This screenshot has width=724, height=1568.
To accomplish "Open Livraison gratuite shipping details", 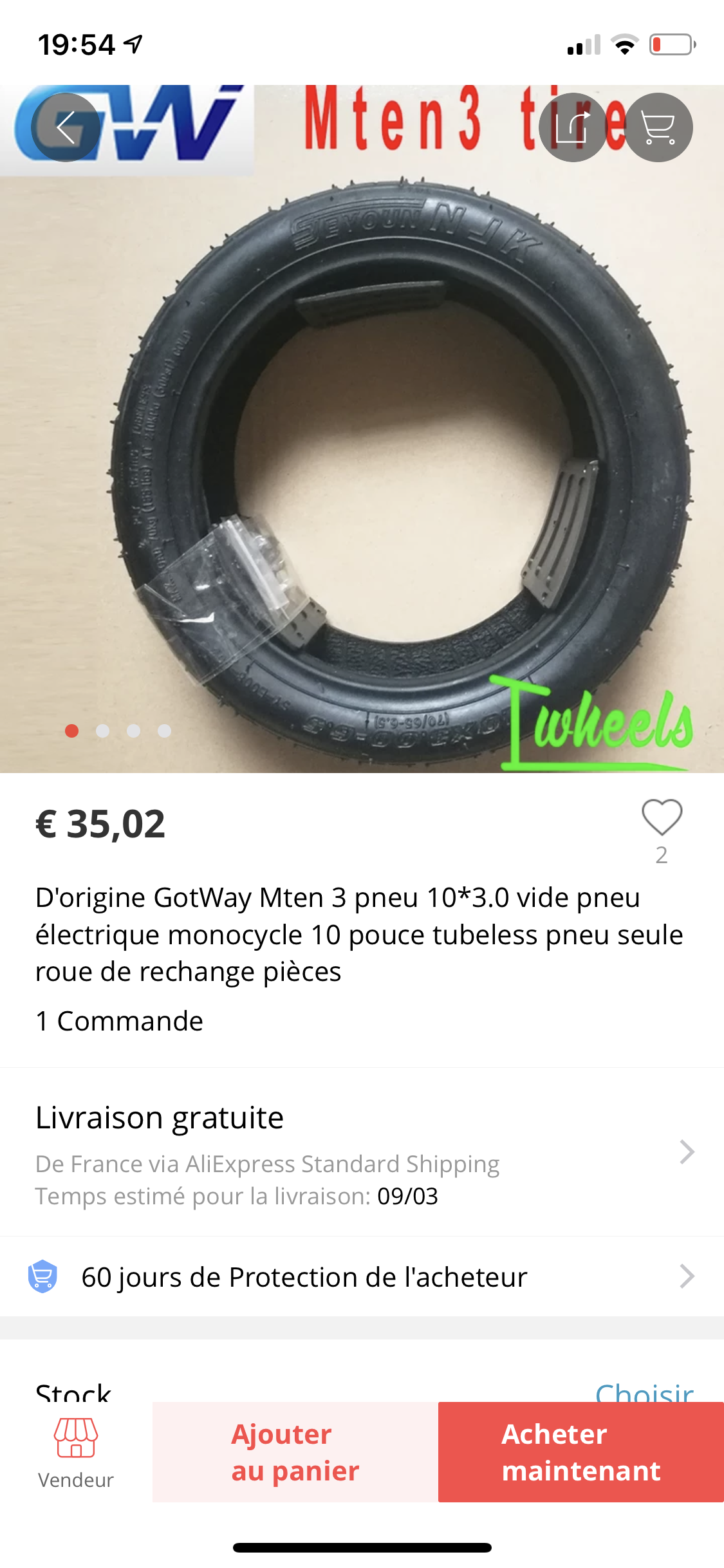I will (x=362, y=1152).
